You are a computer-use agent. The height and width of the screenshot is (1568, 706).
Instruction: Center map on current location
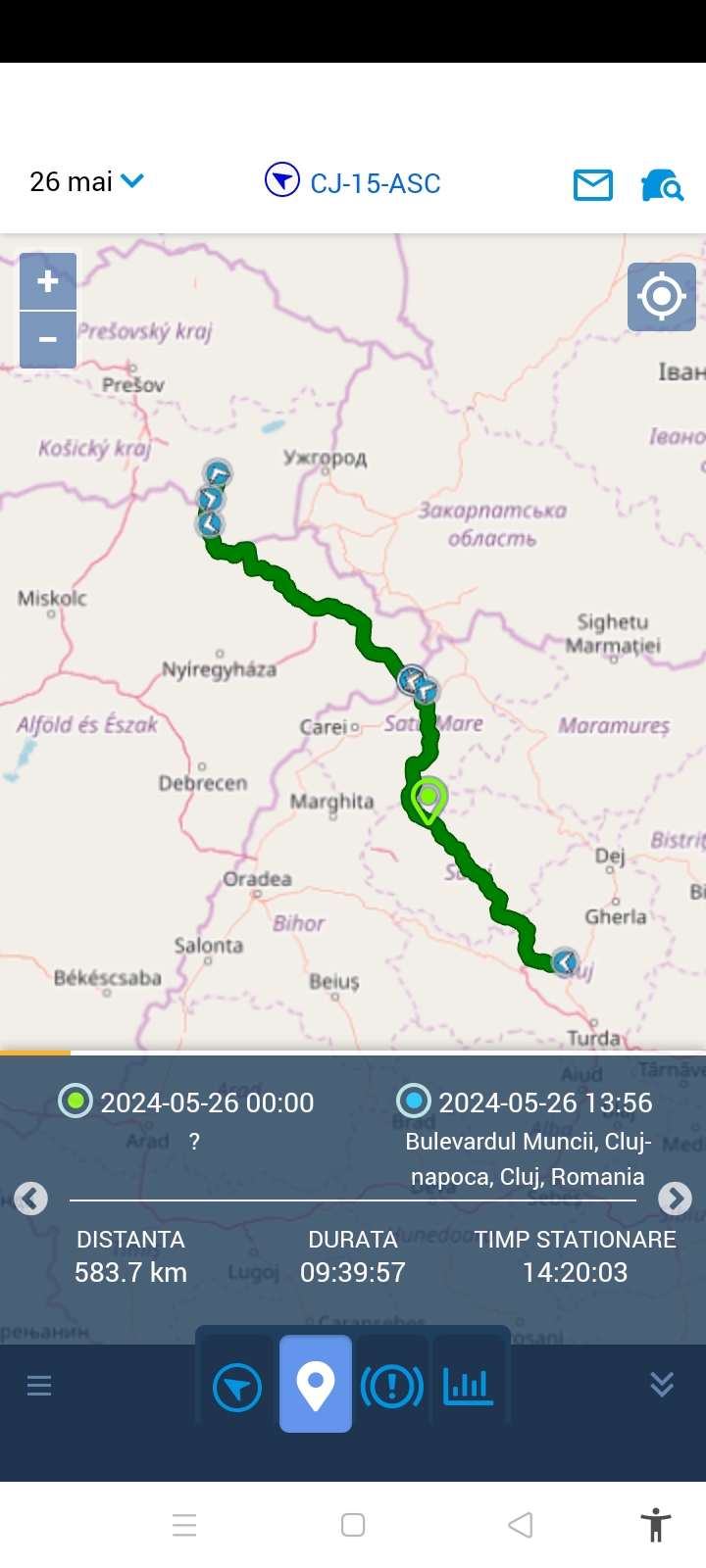tap(661, 296)
